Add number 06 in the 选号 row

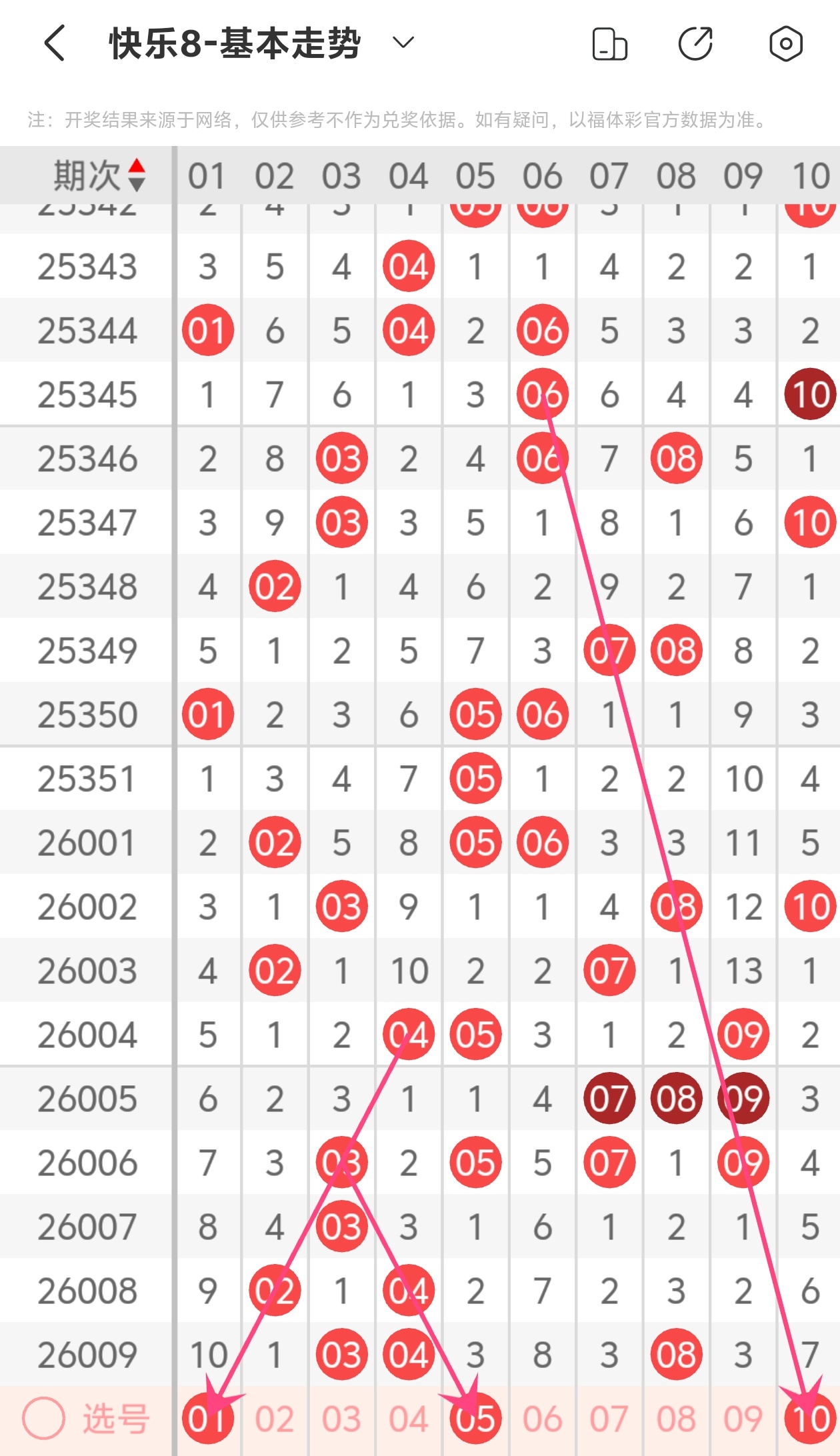point(542,1419)
